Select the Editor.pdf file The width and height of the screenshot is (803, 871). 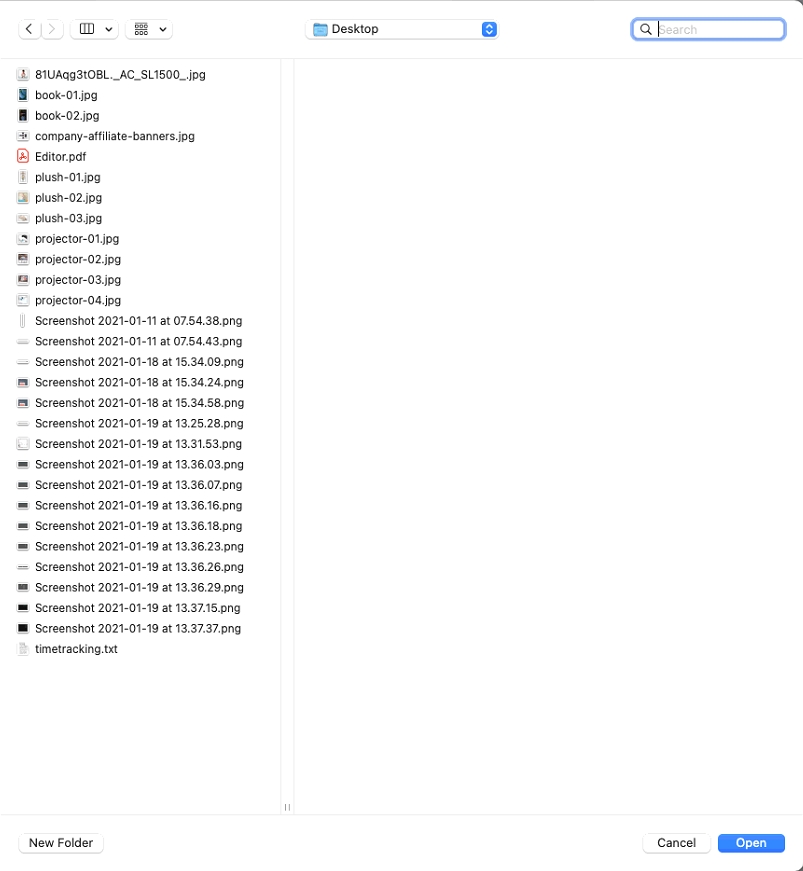tap(60, 157)
